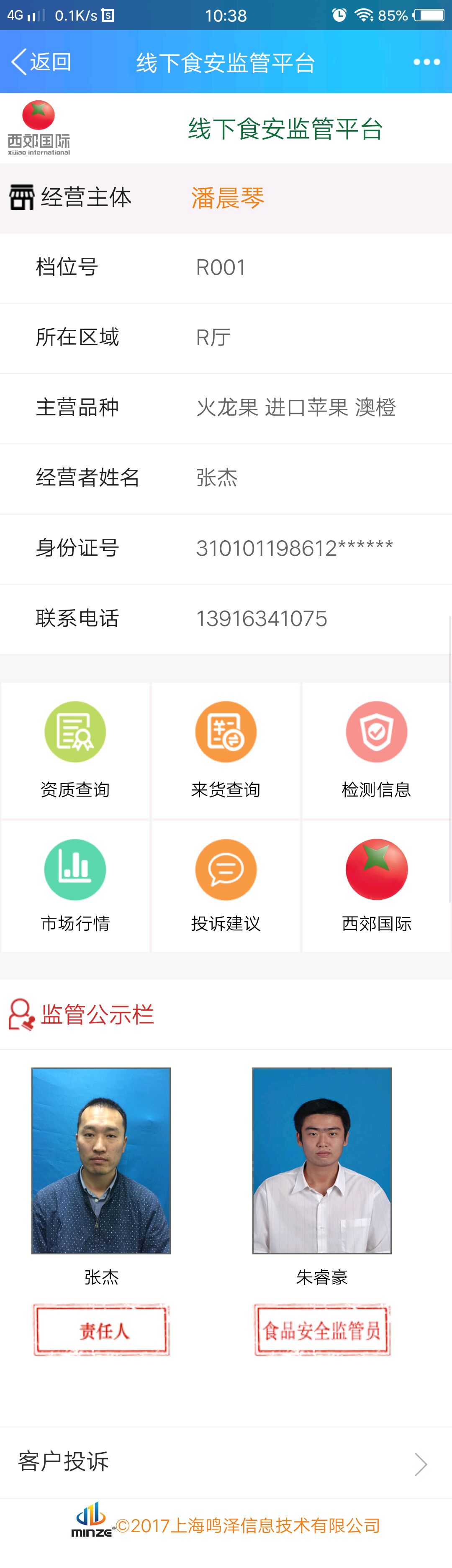This screenshot has height=1568, width=452.
Task: Open the 客户投诉 row
Action: click(226, 1462)
